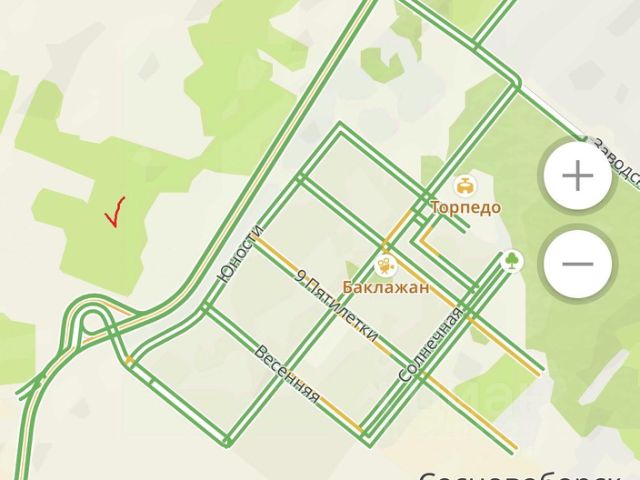
Task: Open the Торпедо place marker
Action: click(x=465, y=185)
